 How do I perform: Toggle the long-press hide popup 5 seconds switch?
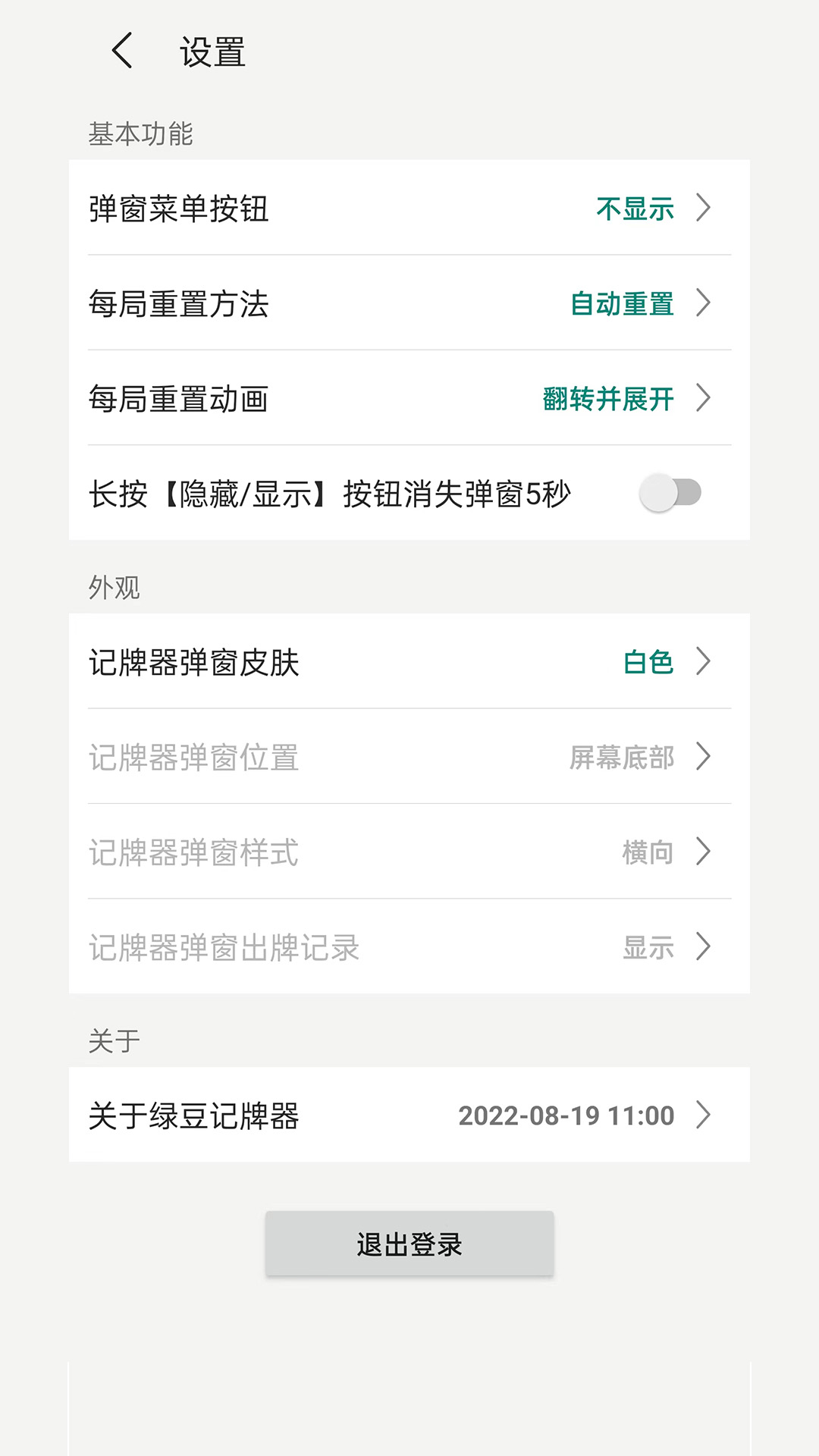coord(671,493)
